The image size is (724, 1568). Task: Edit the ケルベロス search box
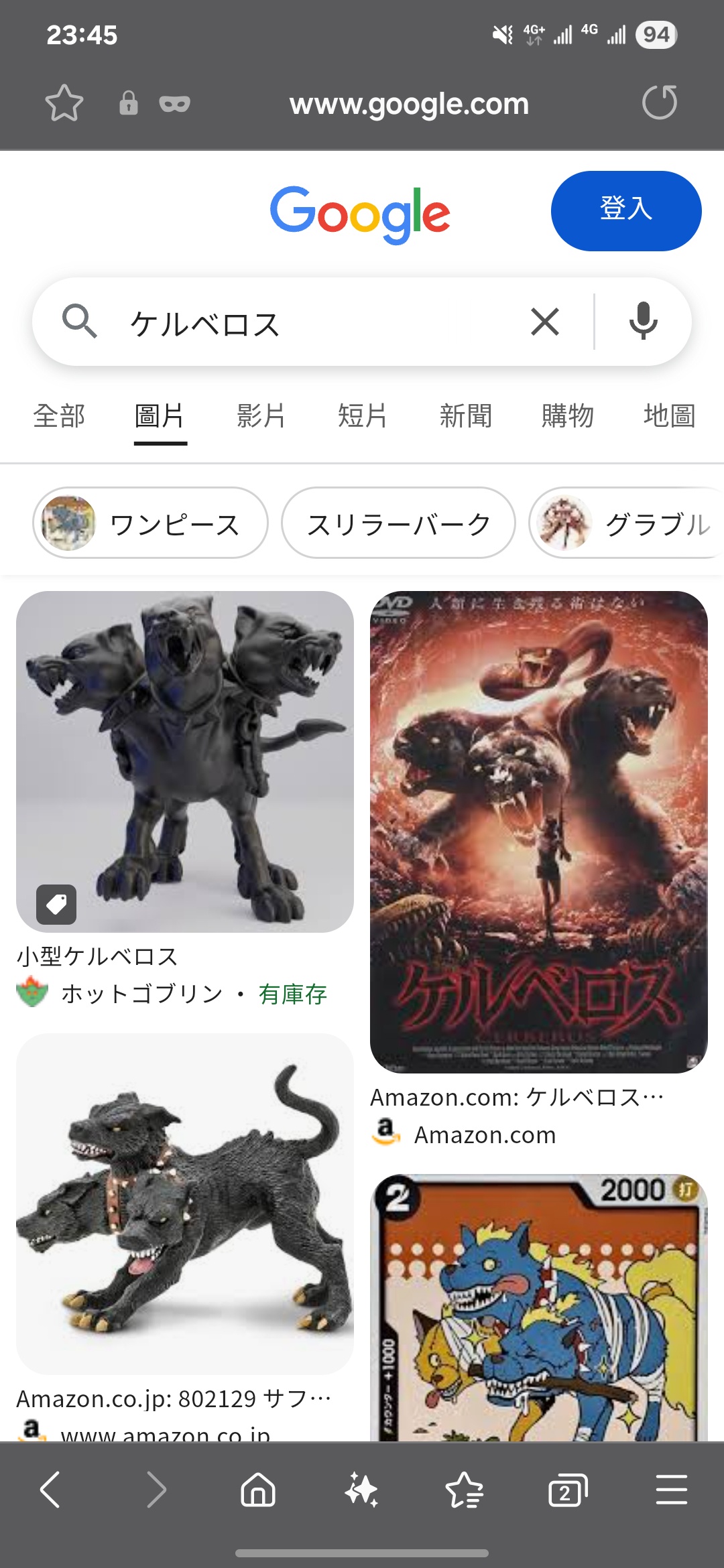(x=308, y=323)
